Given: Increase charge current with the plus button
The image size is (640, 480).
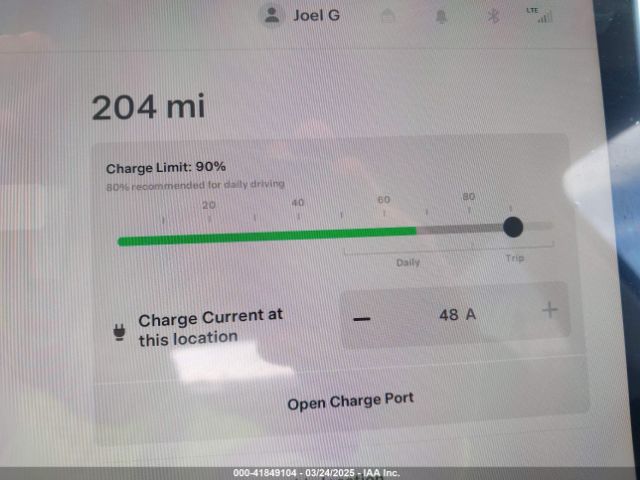Looking at the screenshot, I should click(x=549, y=311).
